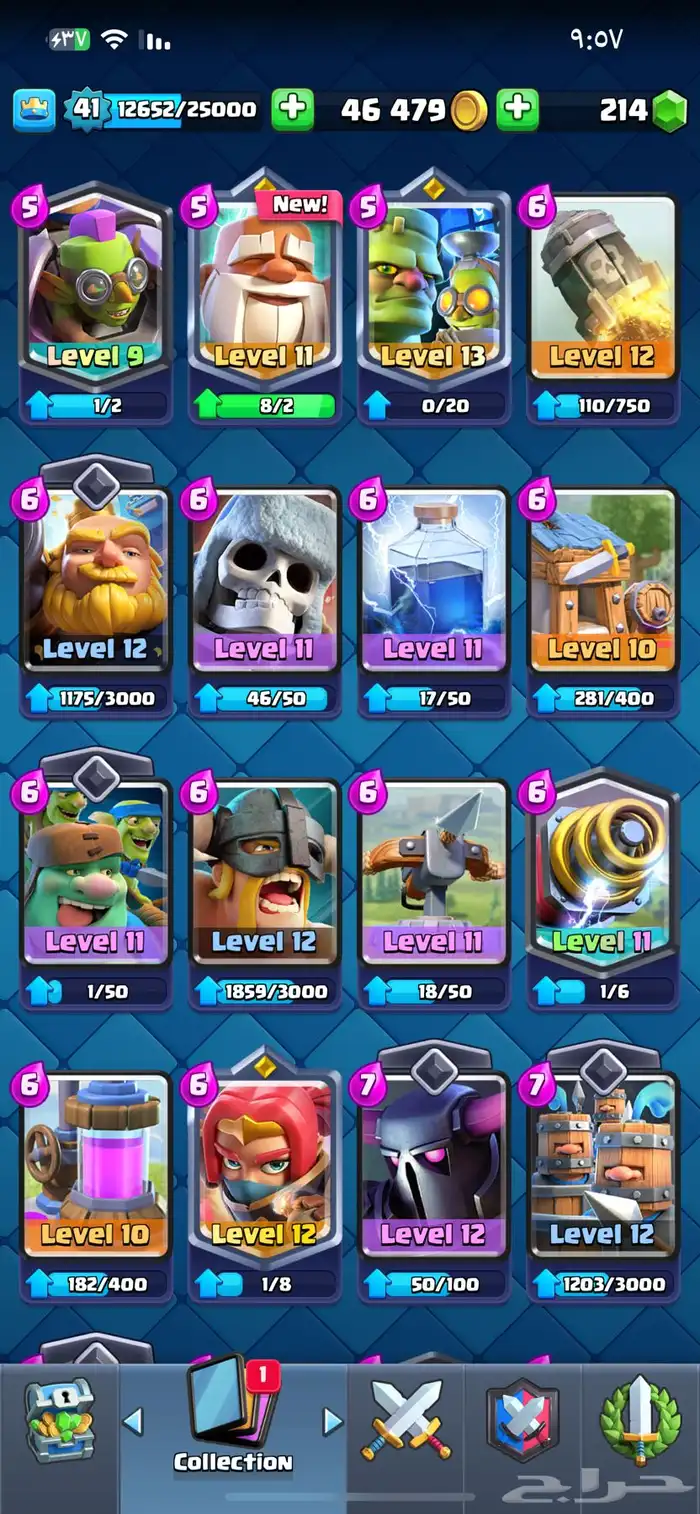Select the goblin card at Level 9

[x=95, y=290]
